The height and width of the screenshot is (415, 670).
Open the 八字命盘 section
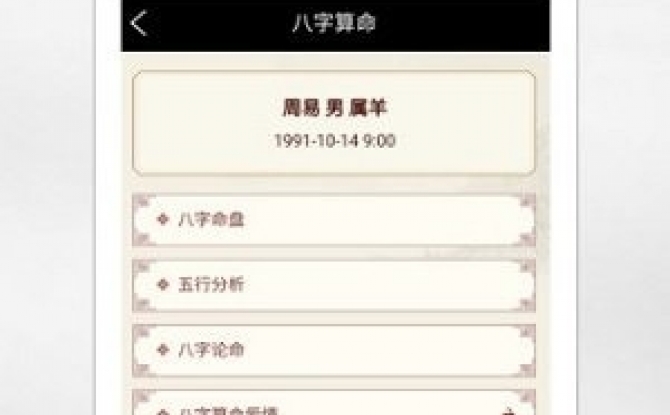[x=333, y=220]
